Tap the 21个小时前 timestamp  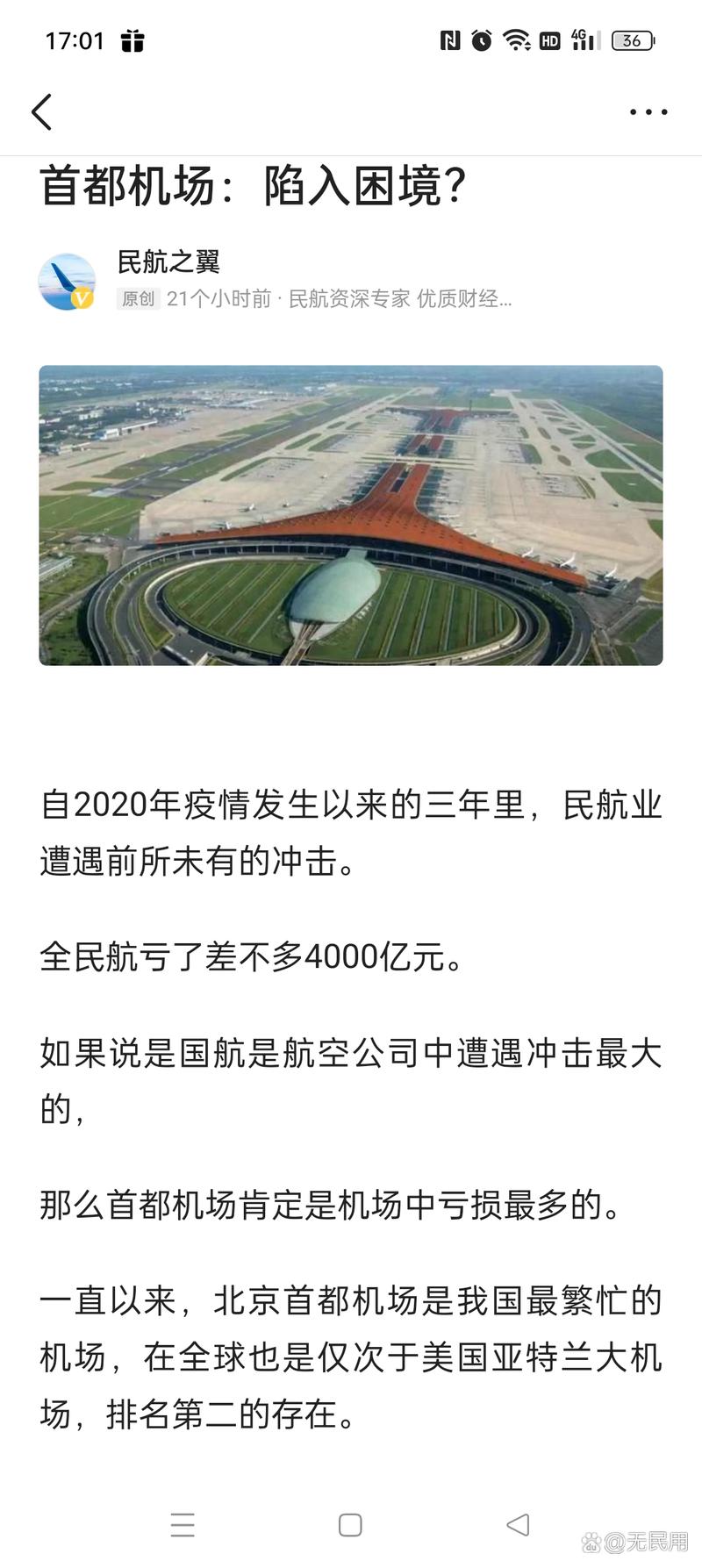(215, 299)
